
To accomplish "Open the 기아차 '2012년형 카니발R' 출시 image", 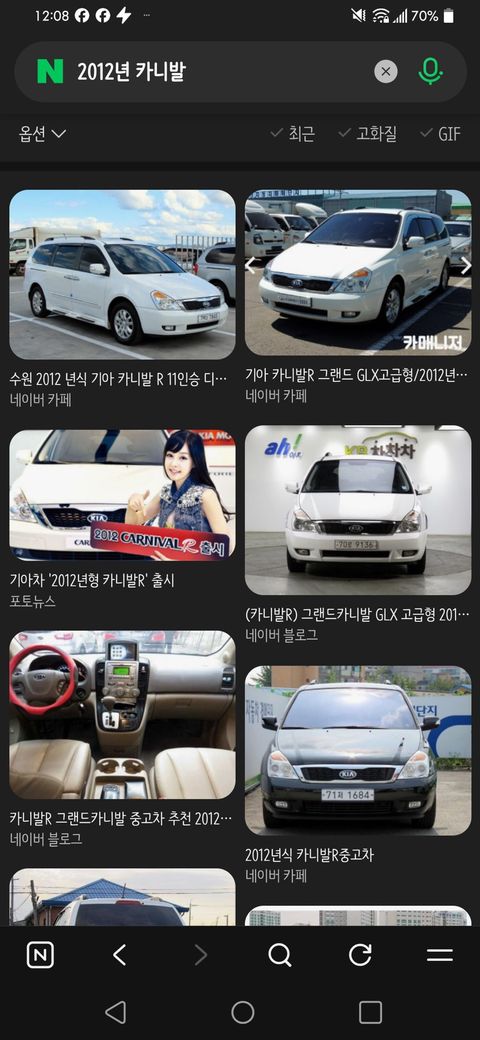I will click(123, 495).
